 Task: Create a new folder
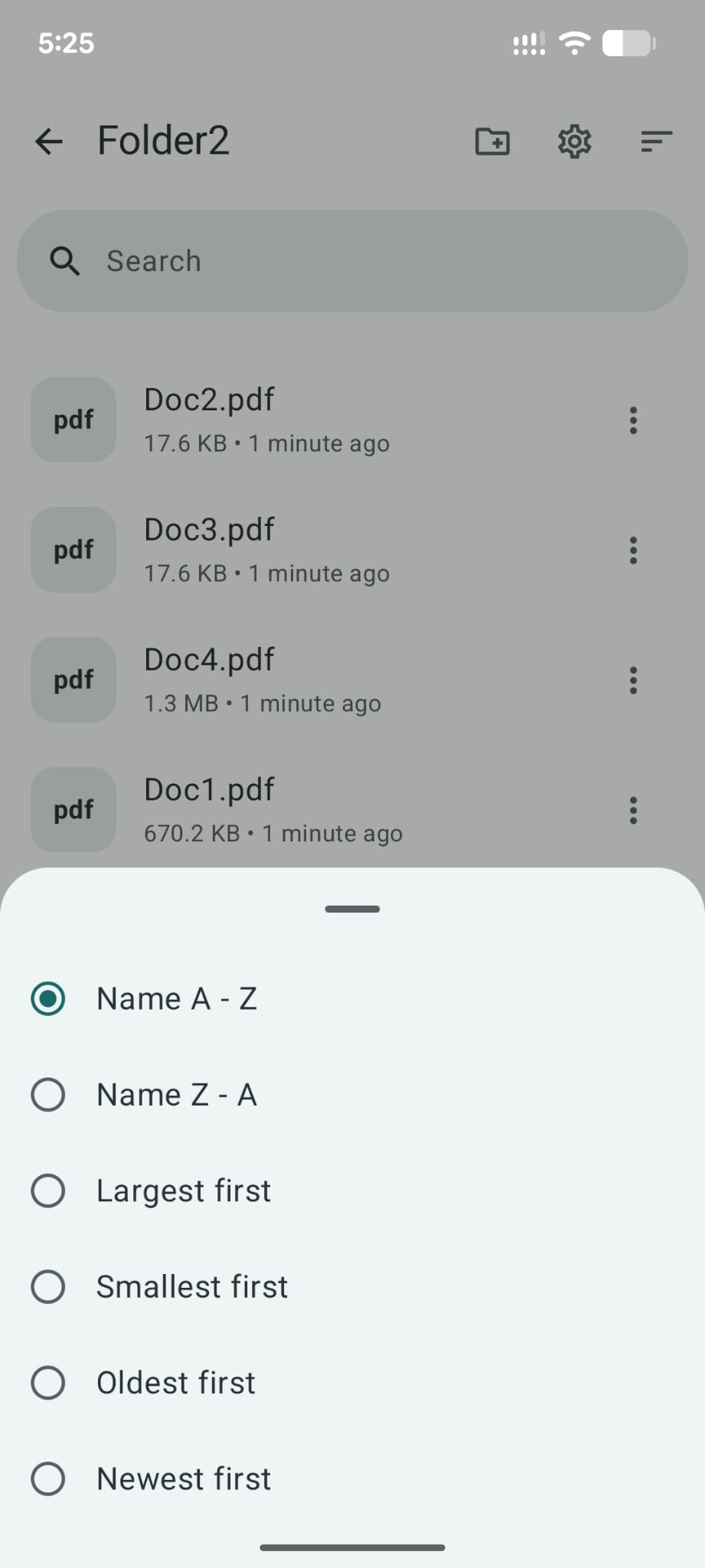point(492,141)
